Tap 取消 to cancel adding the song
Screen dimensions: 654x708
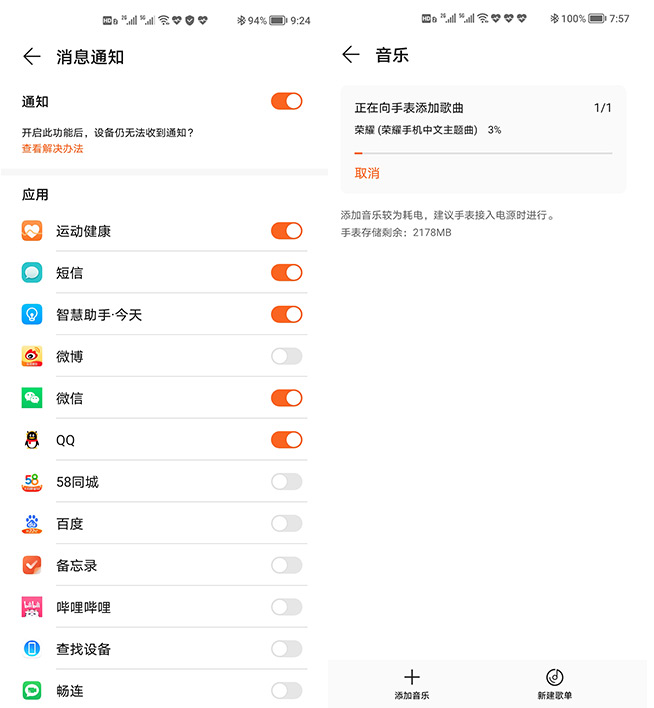367,173
